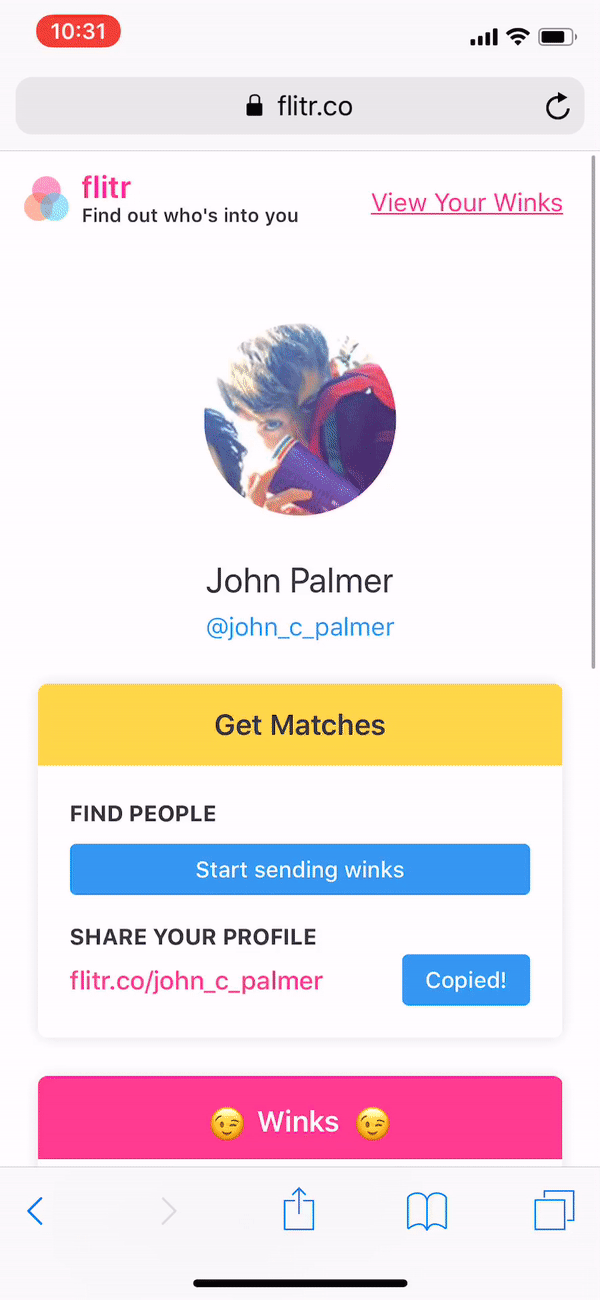Open the View Your Winks link
600x1300 pixels.
coord(466,203)
